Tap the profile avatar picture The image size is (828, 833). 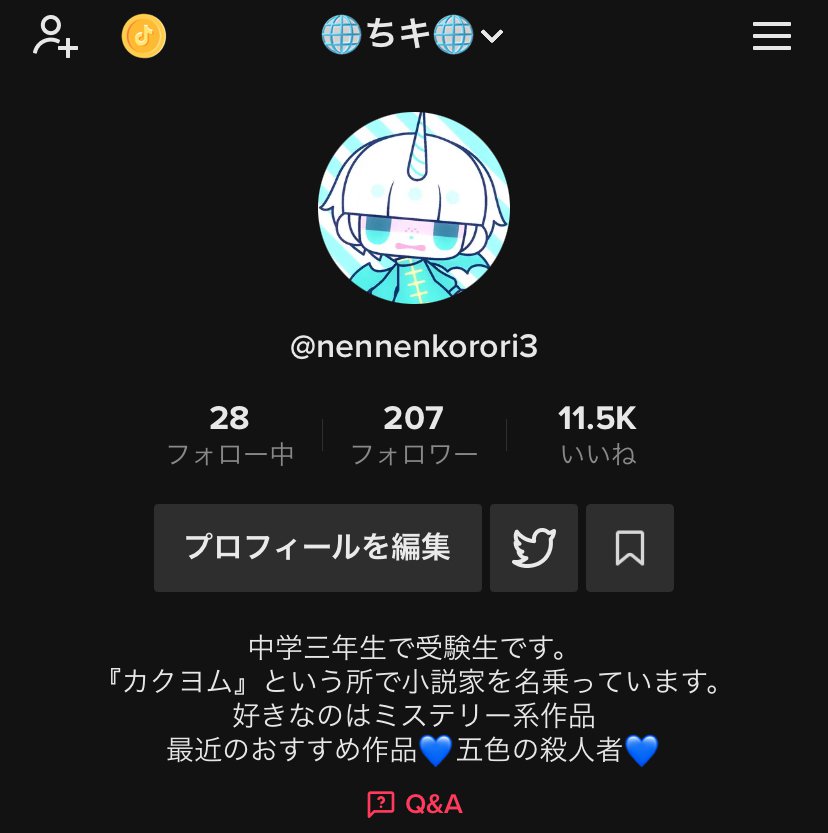(x=413, y=208)
